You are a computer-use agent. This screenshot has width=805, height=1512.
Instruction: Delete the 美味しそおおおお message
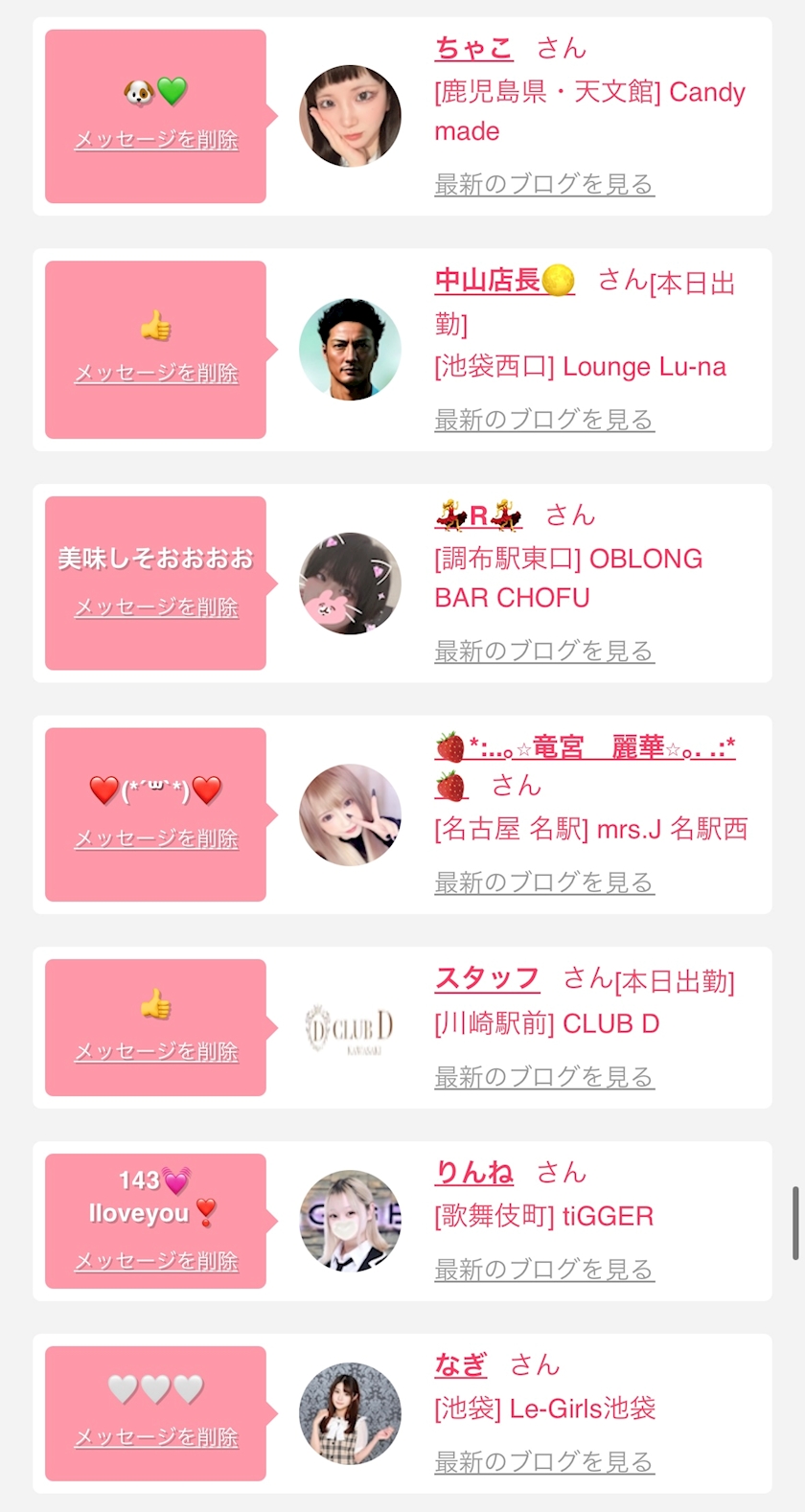tap(156, 607)
